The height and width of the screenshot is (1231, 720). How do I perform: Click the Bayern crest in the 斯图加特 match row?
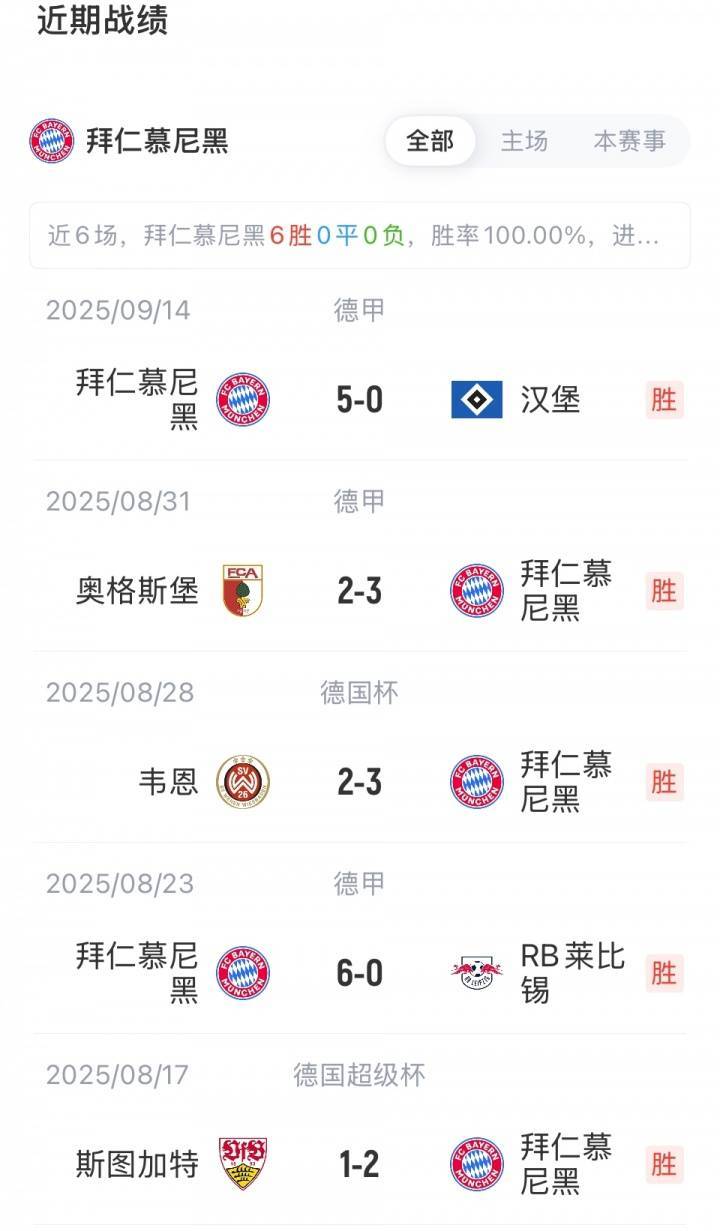tap(473, 1163)
